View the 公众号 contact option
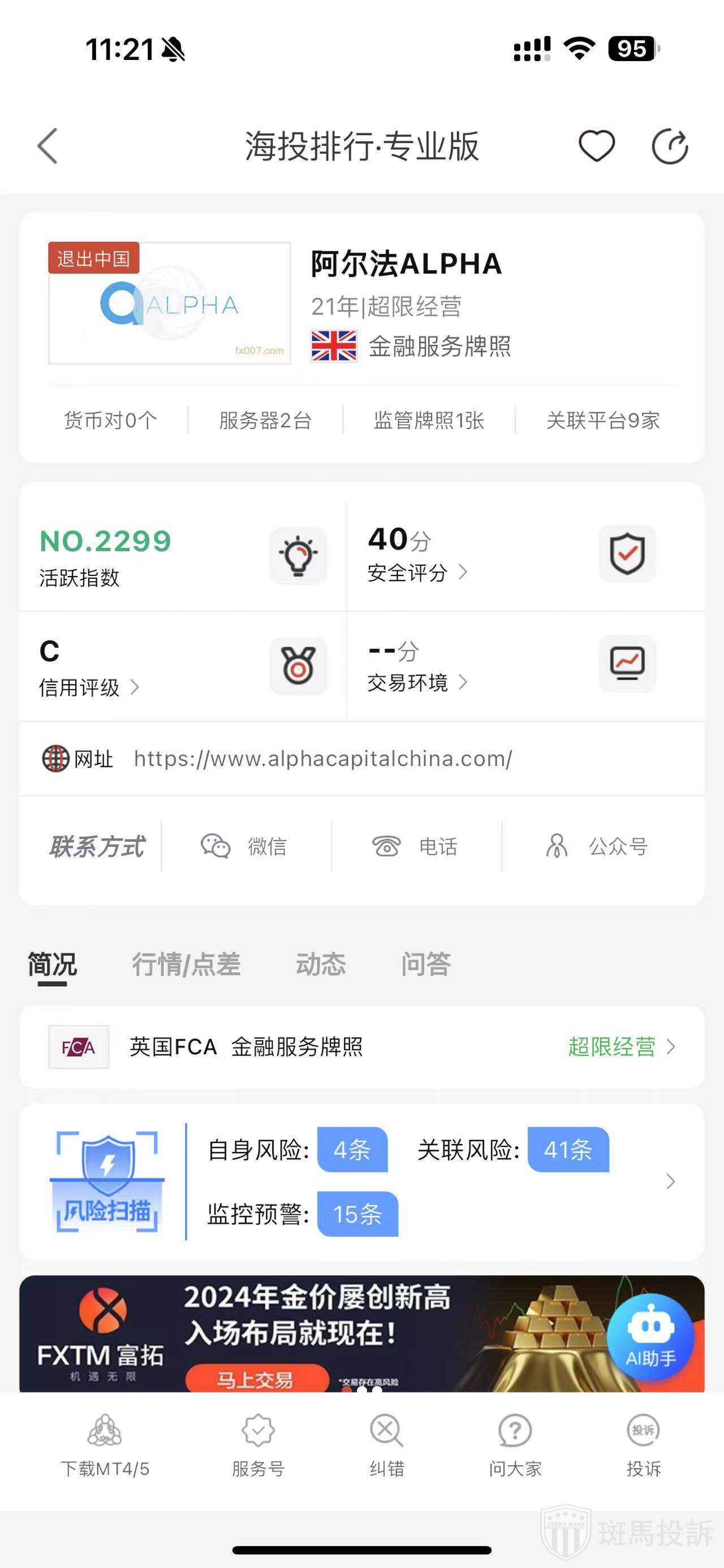This screenshot has height=1568, width=724. point(597,846)
